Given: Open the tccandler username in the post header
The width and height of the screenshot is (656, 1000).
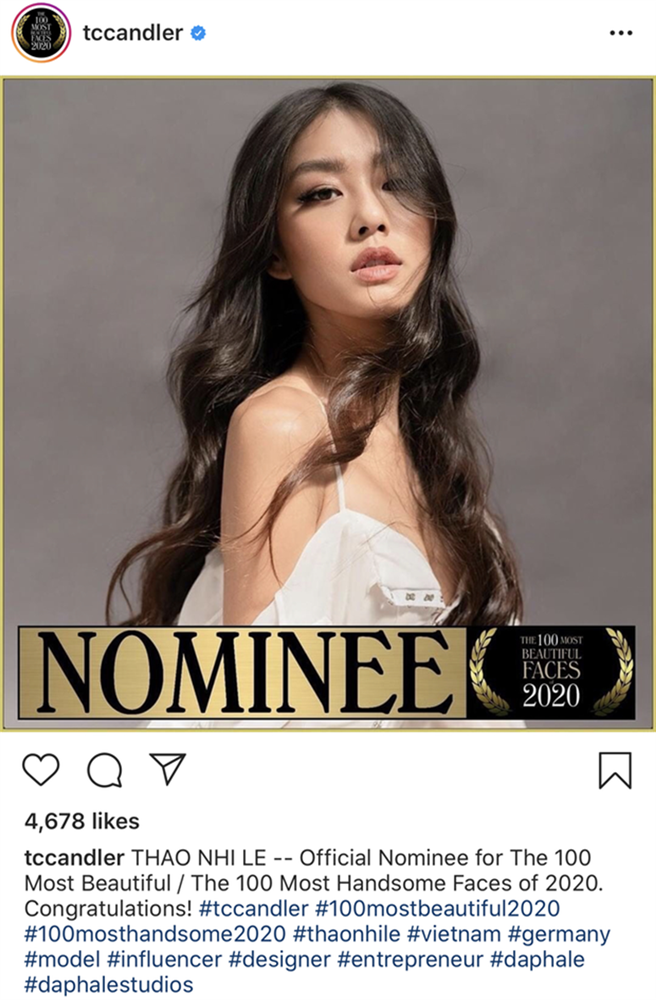Looking at the screenshot, I should [133, 33].
